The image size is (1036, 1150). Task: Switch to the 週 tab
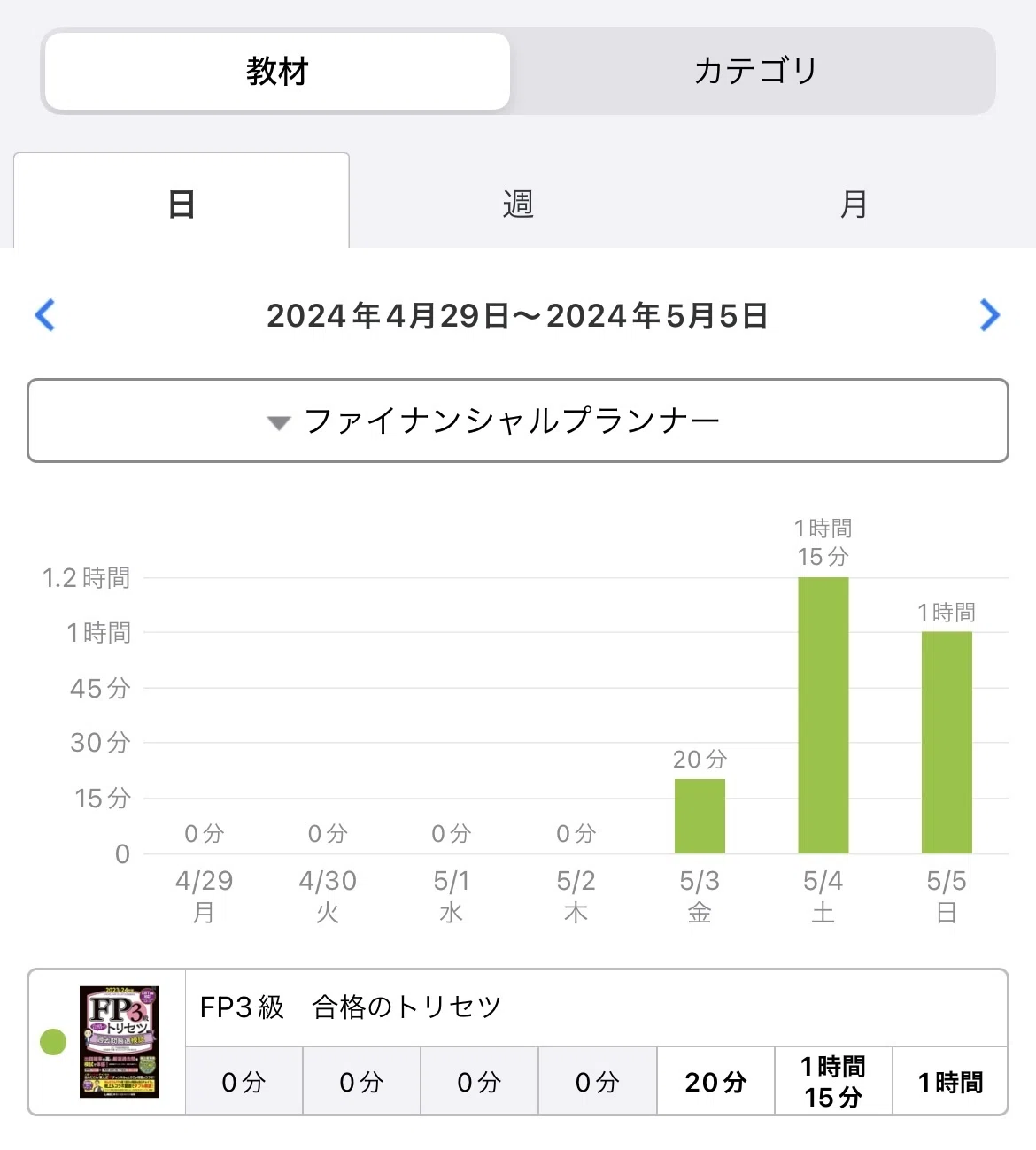click(518, 204)
